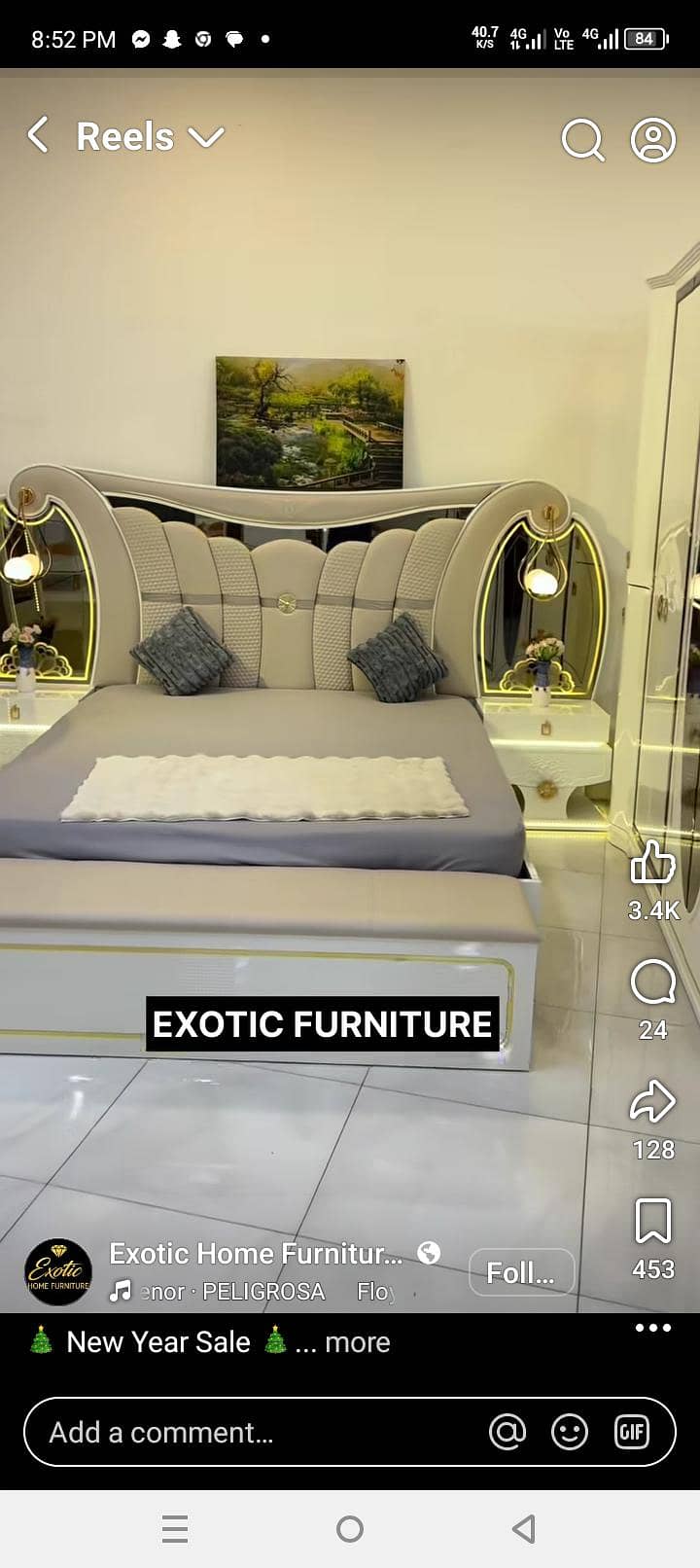Open the search icon
Screen dimensions: 700x1568
582,140
